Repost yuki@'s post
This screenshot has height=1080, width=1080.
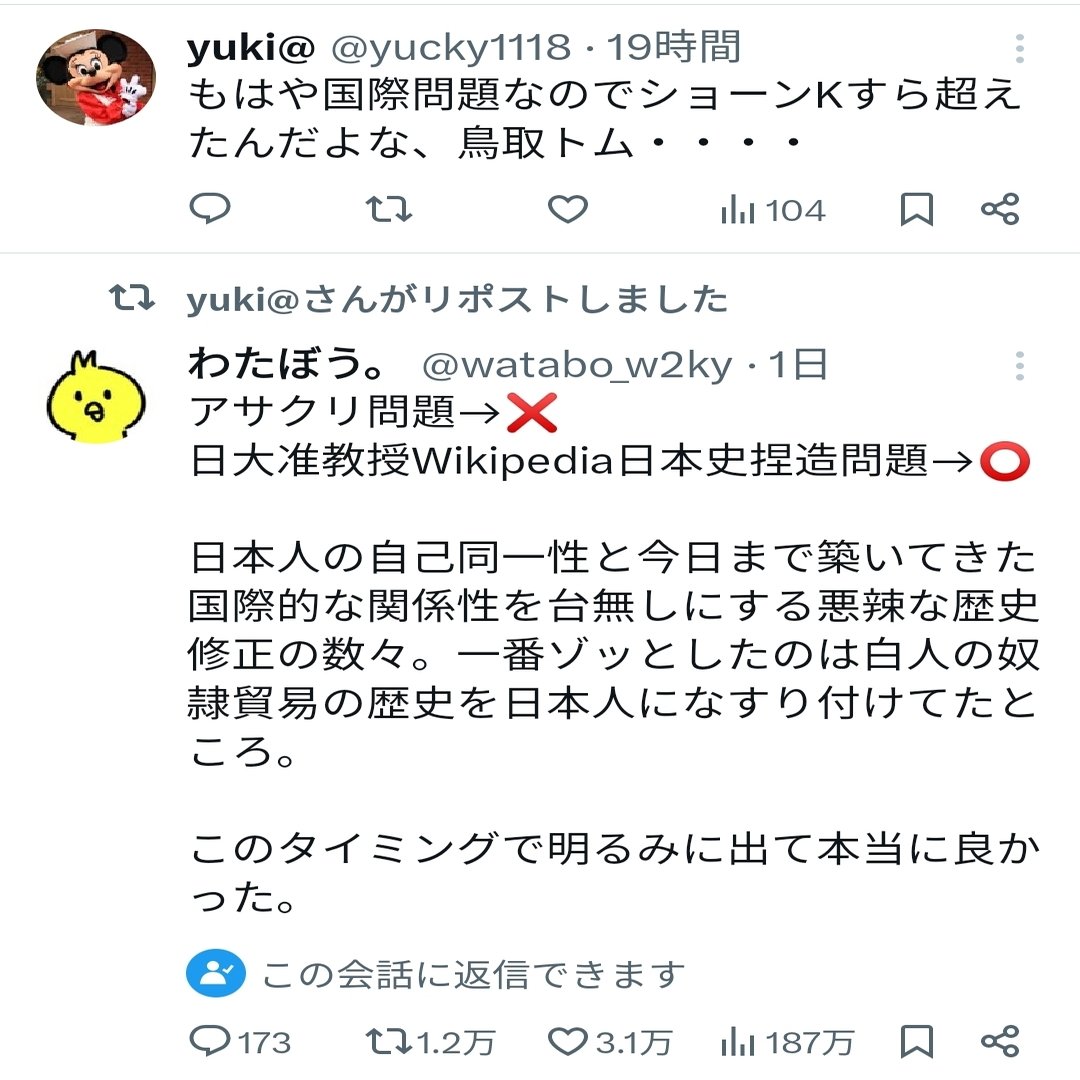pyautogui.click(x=388, y=209)
